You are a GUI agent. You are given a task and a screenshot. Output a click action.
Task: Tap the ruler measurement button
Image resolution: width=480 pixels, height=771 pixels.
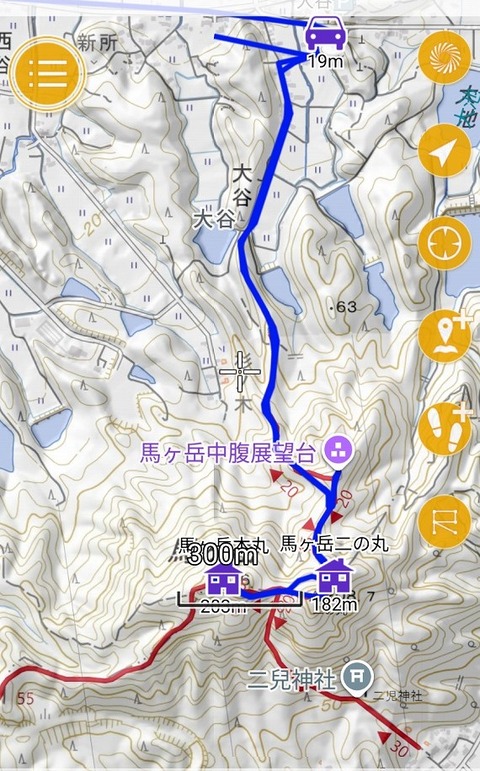[444, 521]
